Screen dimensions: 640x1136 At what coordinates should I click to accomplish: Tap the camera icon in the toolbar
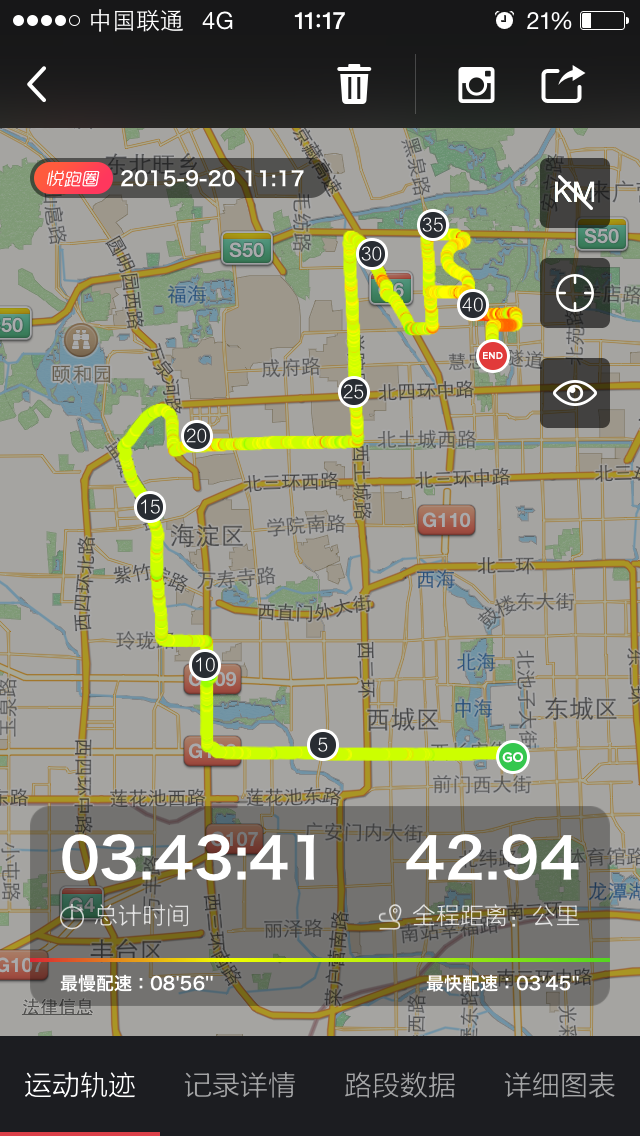[477, 84]
